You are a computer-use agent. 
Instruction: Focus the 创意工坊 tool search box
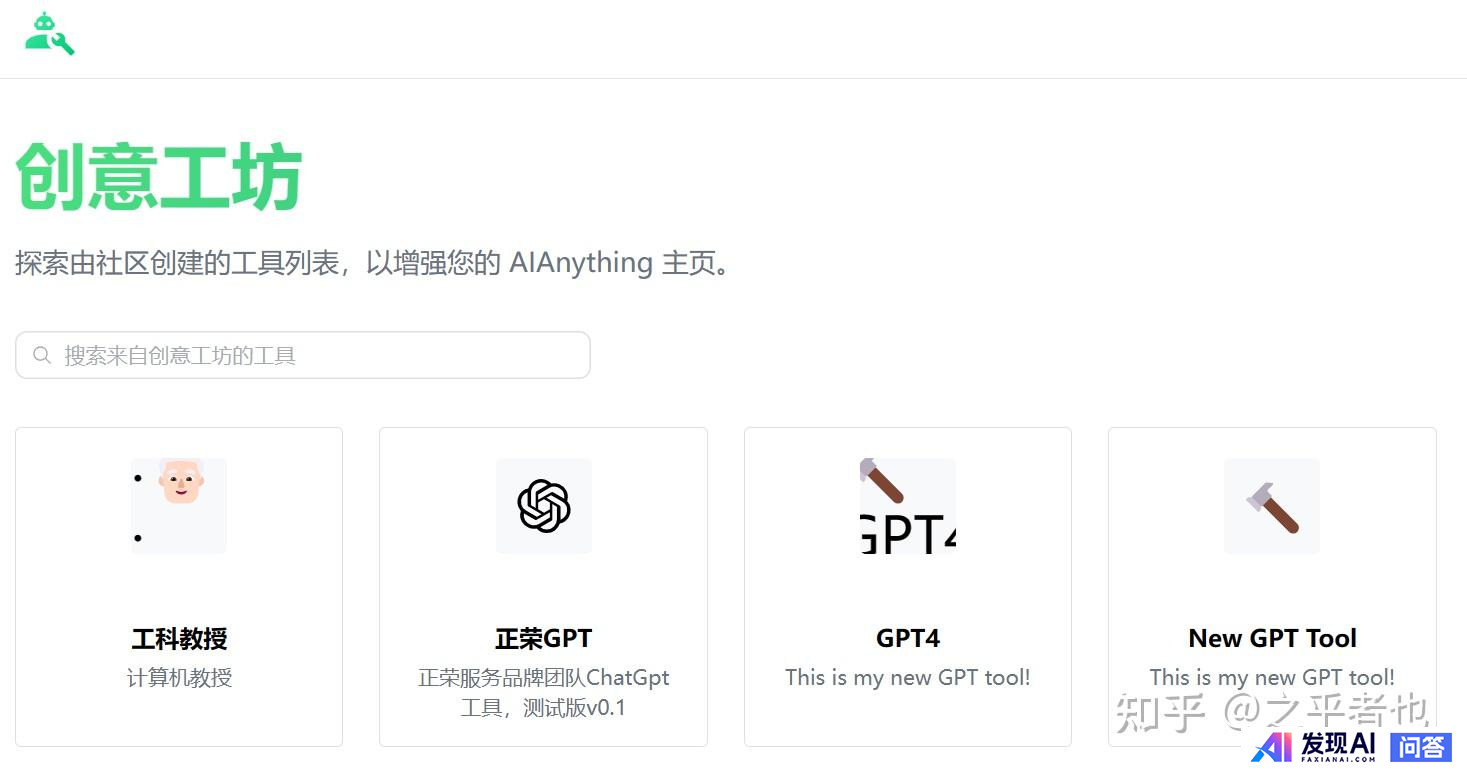pos(303,355)
